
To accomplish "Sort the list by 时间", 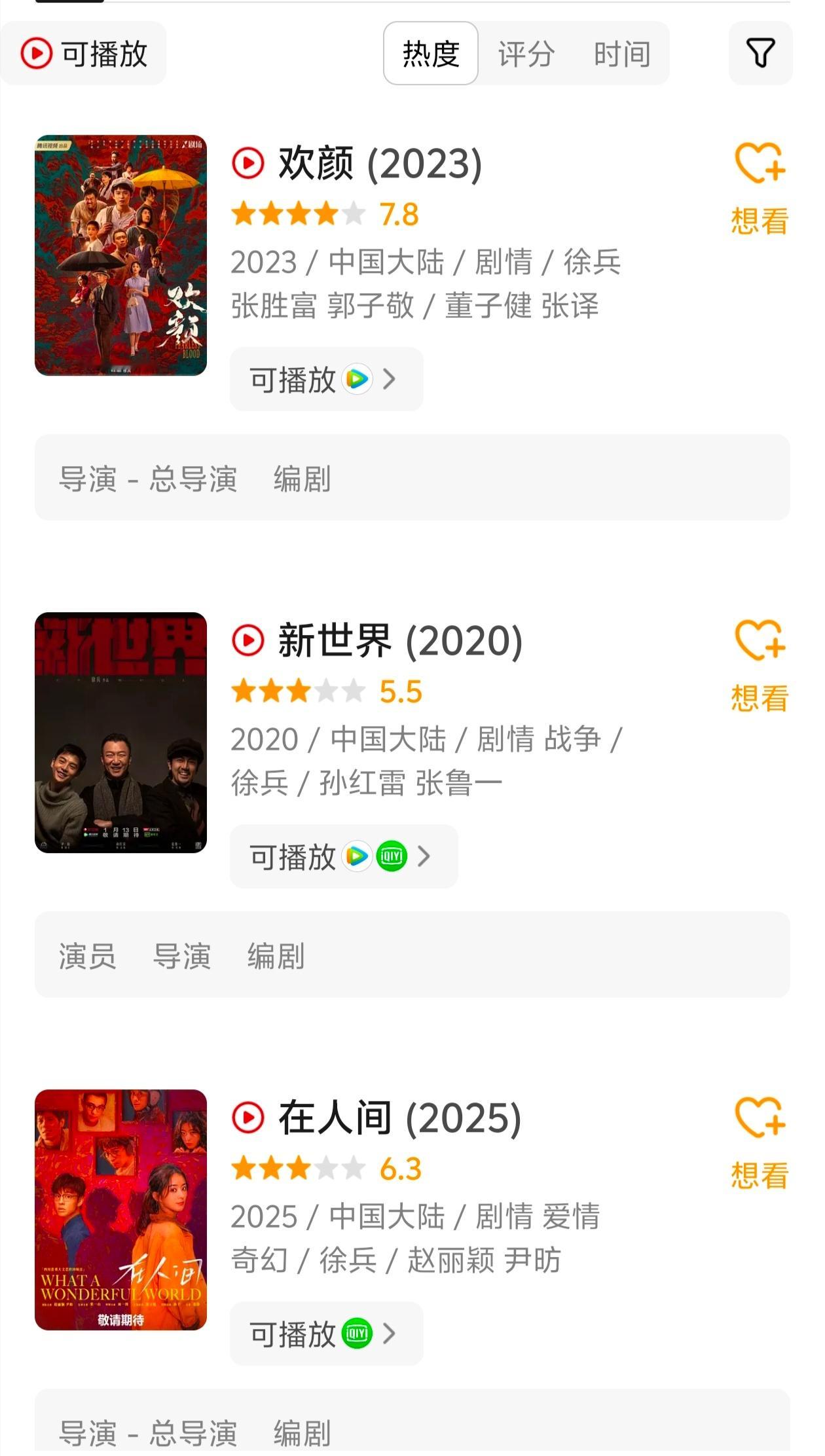I will pos(622,54).
